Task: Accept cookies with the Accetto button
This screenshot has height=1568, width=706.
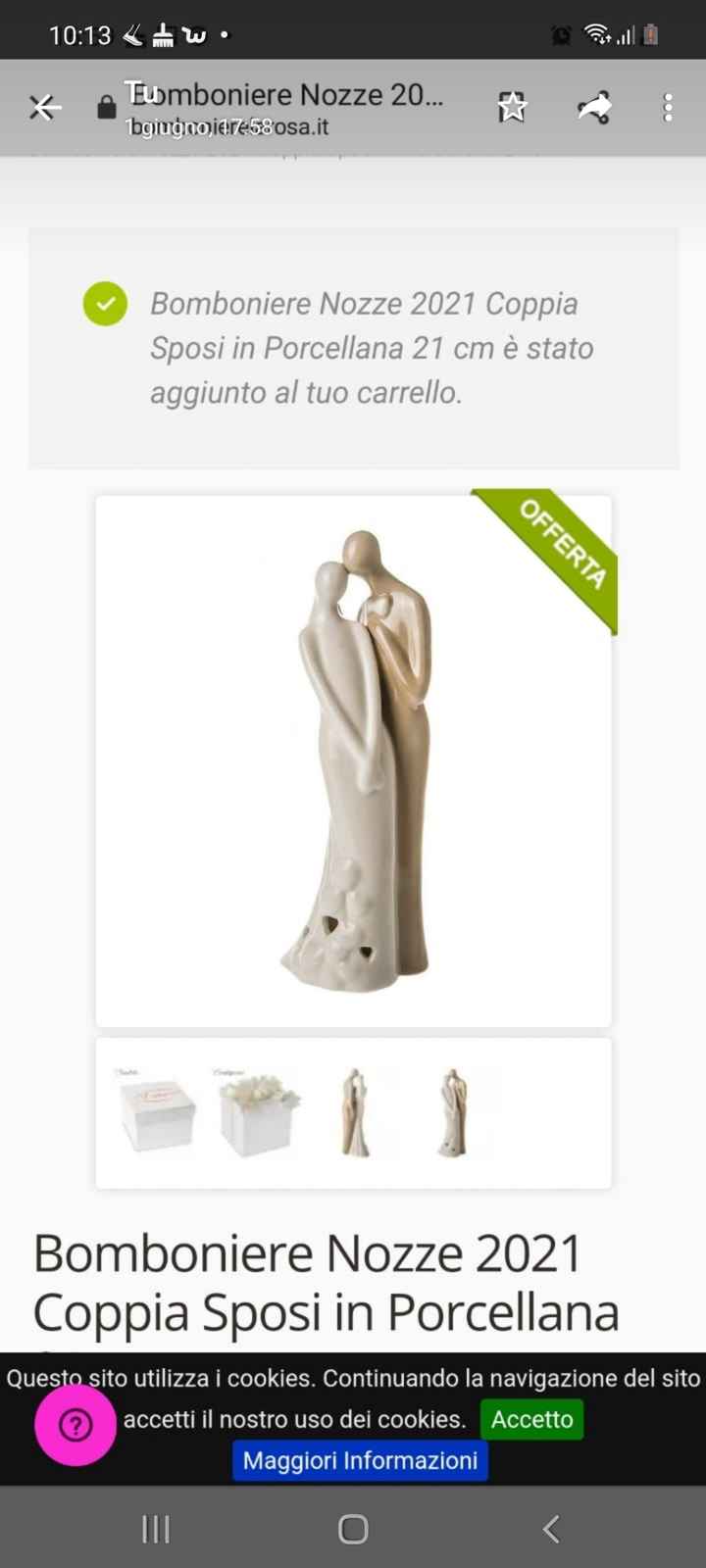Action: coord(531,1419)
